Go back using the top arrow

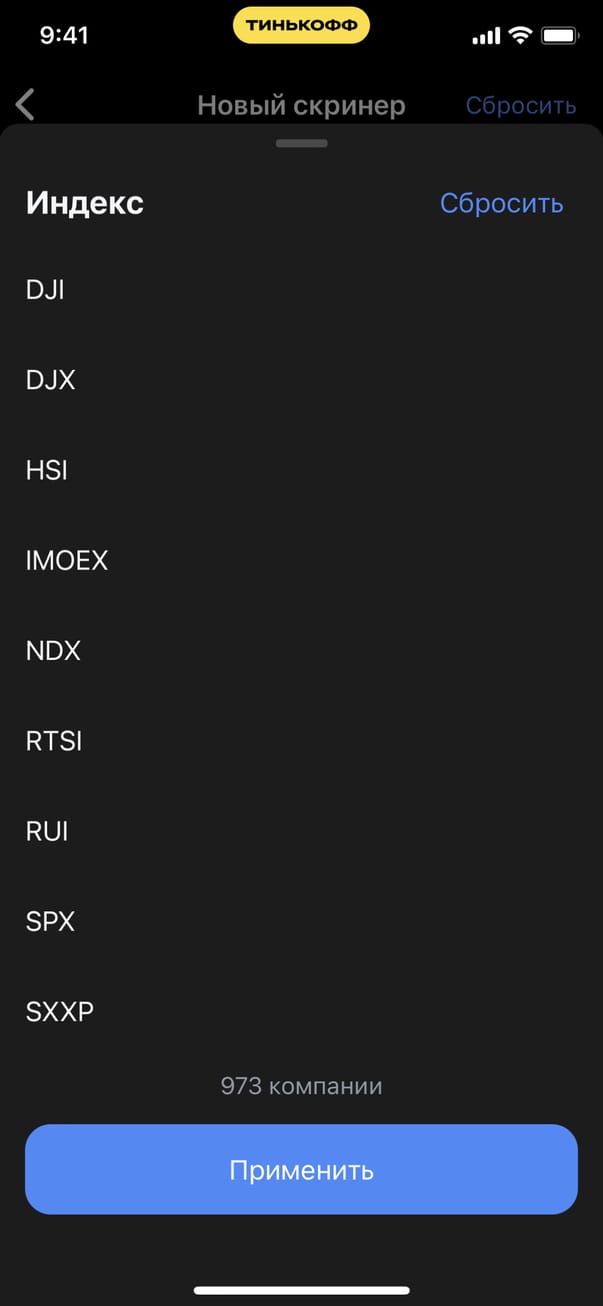(26, 104)
